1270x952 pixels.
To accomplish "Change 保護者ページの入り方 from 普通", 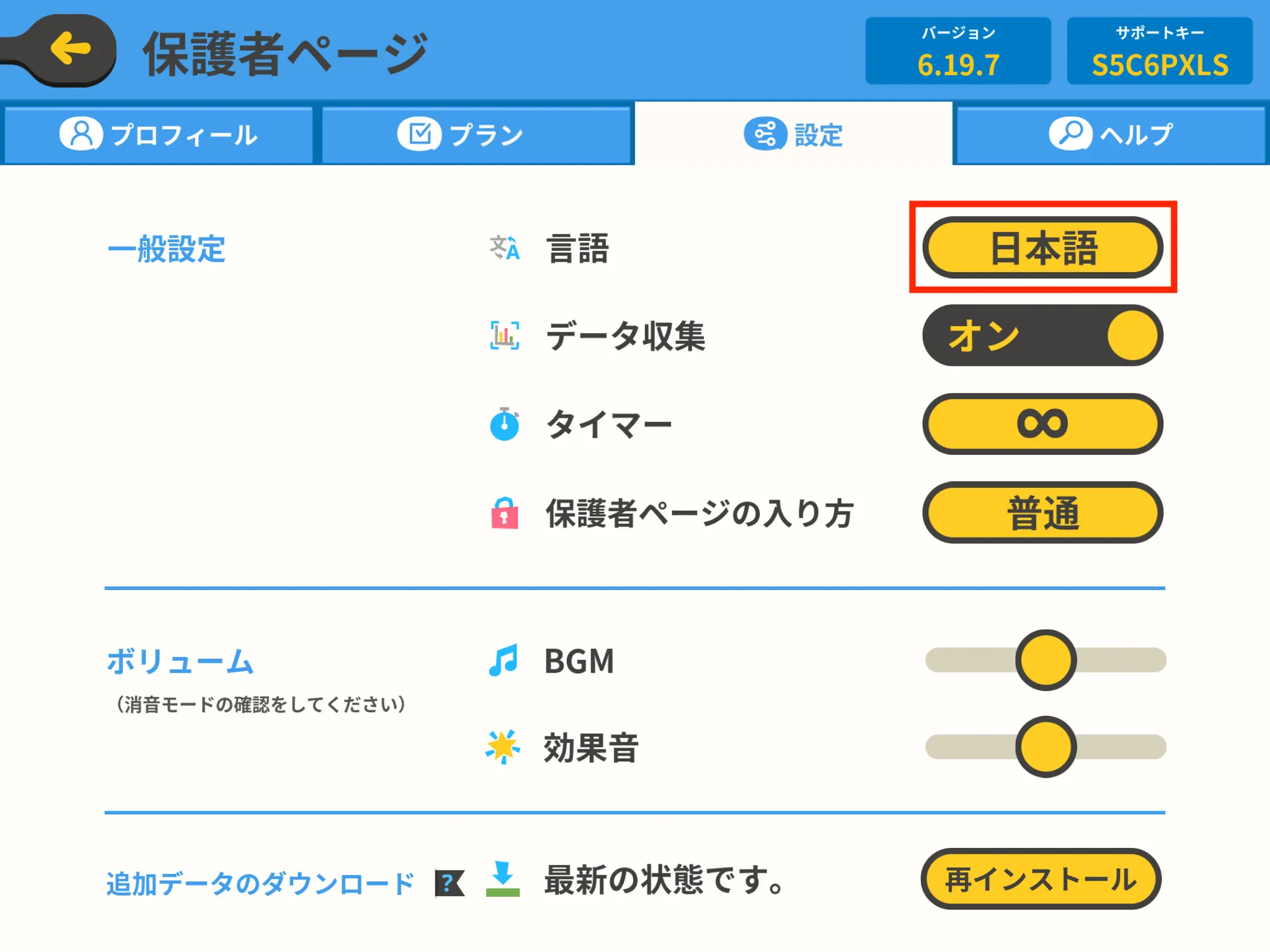I will [1042, 513].
